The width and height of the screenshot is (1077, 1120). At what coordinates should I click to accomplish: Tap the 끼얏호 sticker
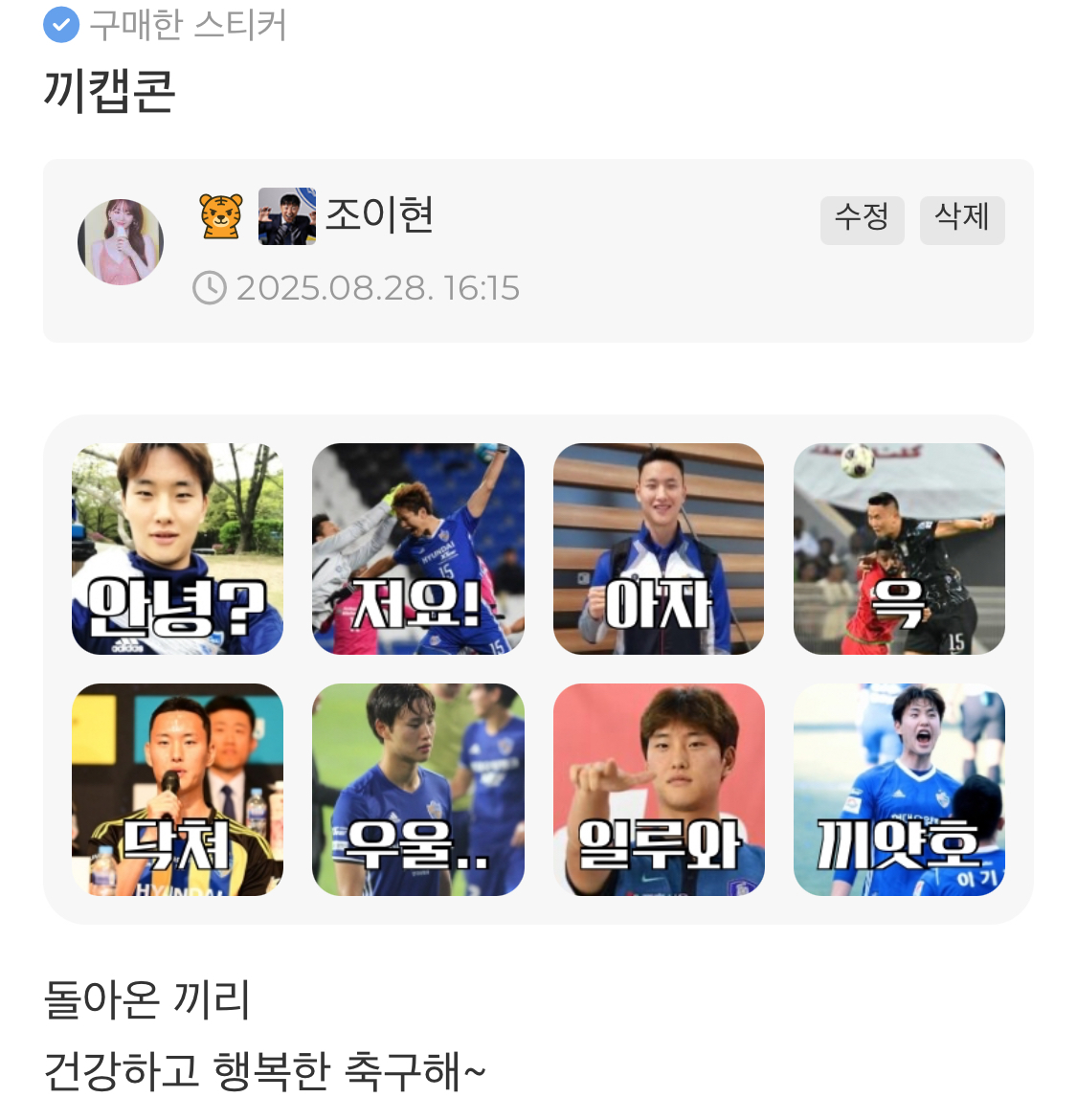[899, 790]
